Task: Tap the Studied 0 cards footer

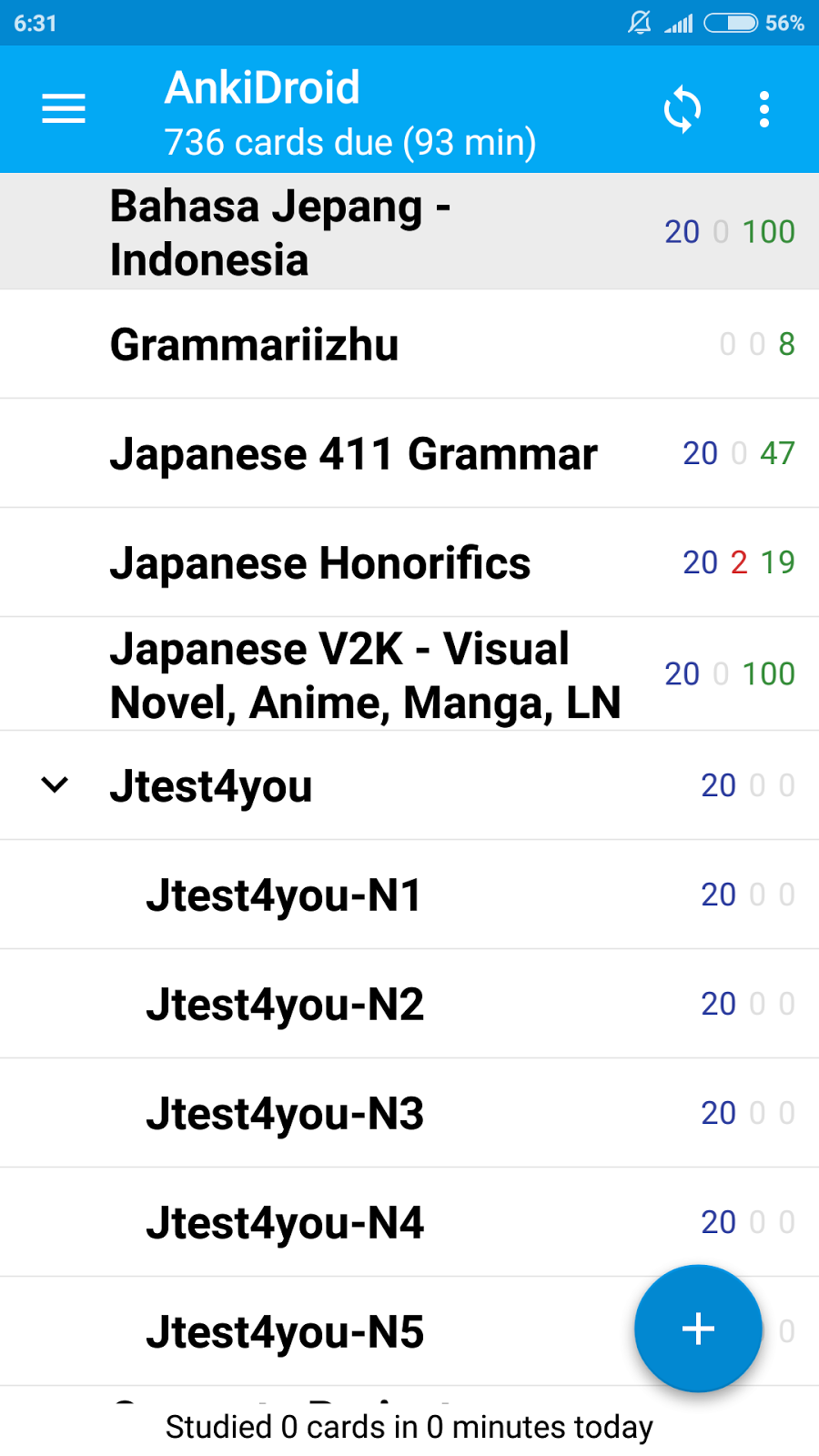Action: coord(409,1426)
